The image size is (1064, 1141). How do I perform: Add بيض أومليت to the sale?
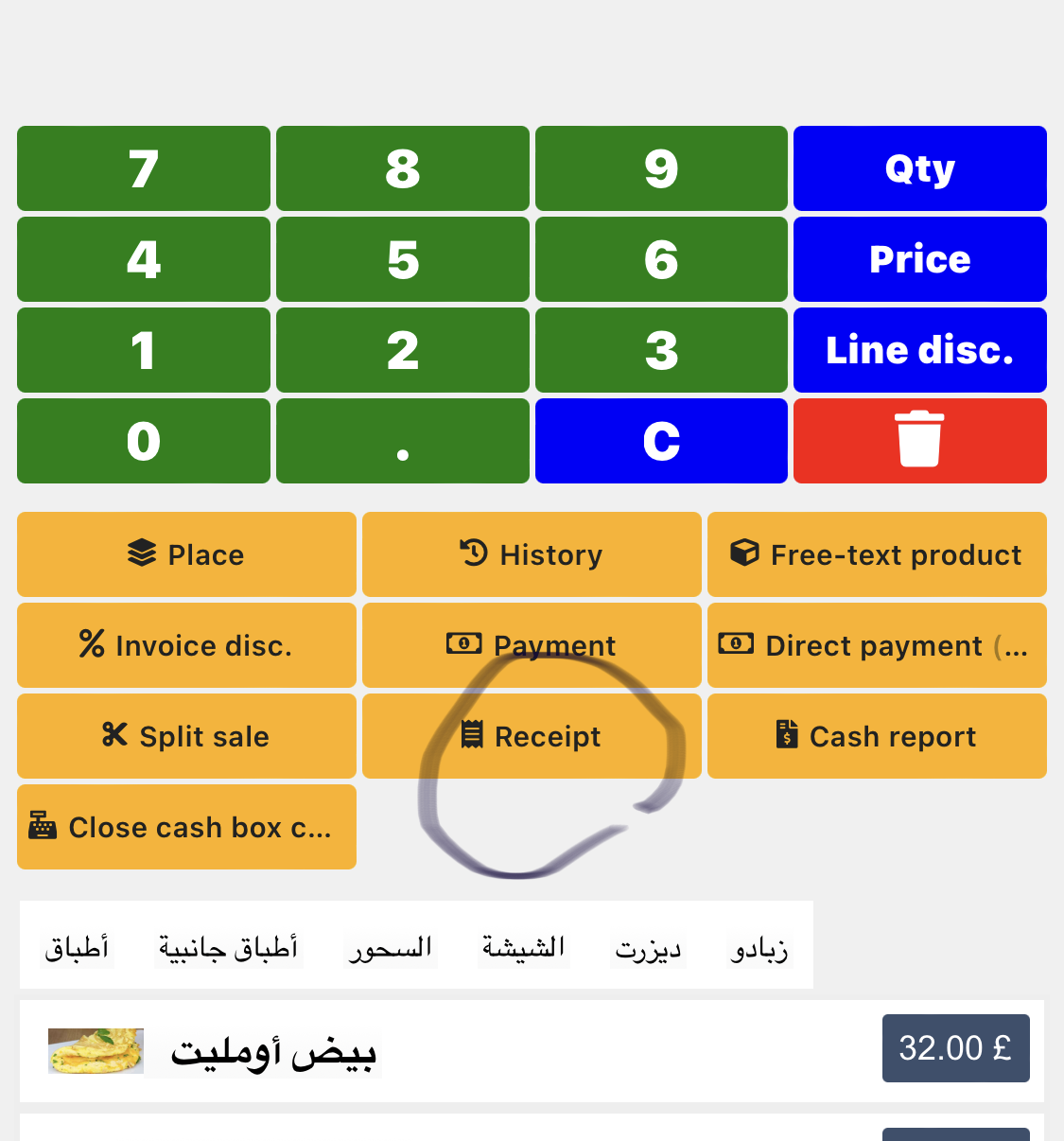point(274,1051)
